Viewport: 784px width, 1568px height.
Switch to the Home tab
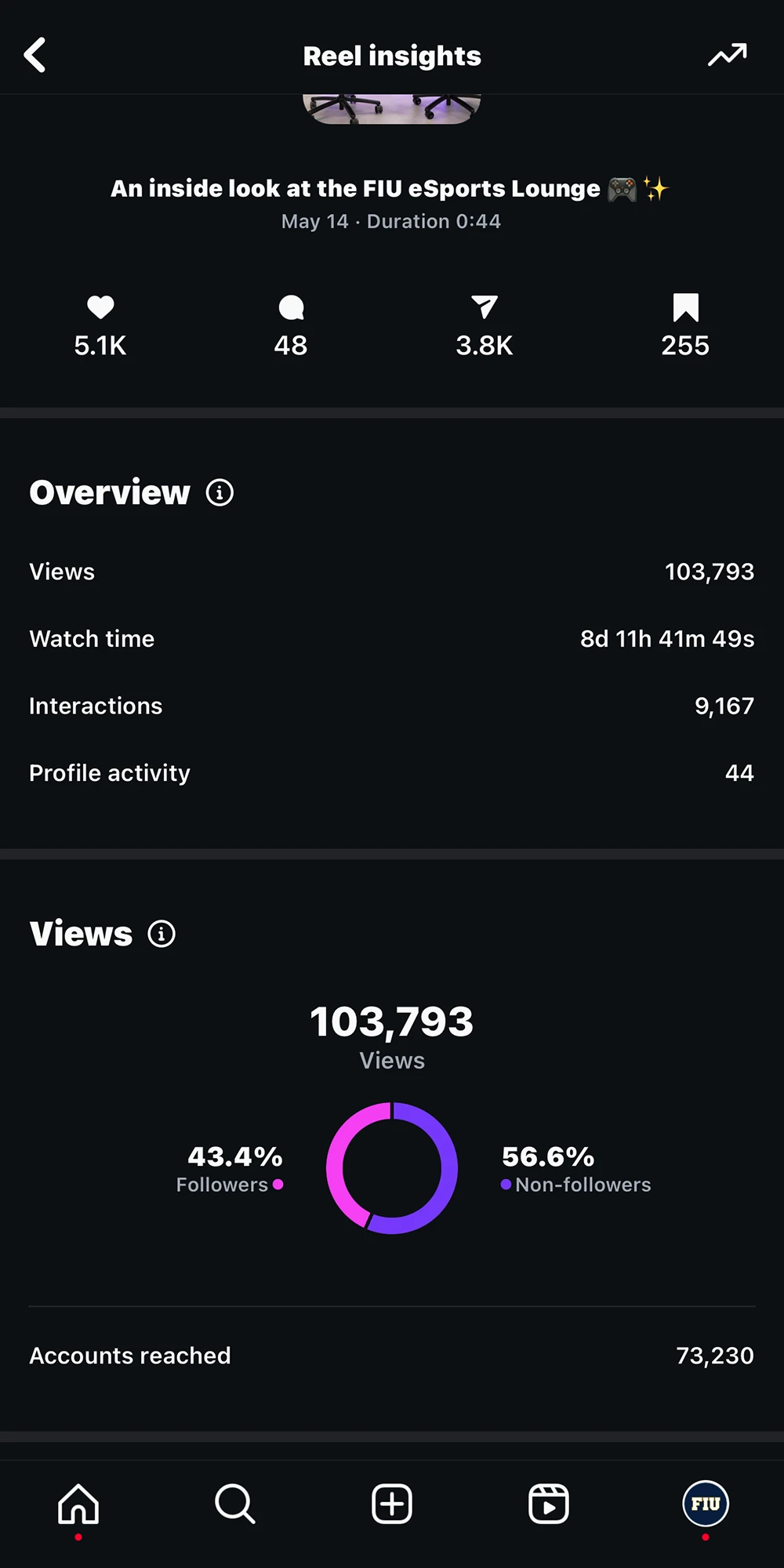click(x=78, y=1504)
